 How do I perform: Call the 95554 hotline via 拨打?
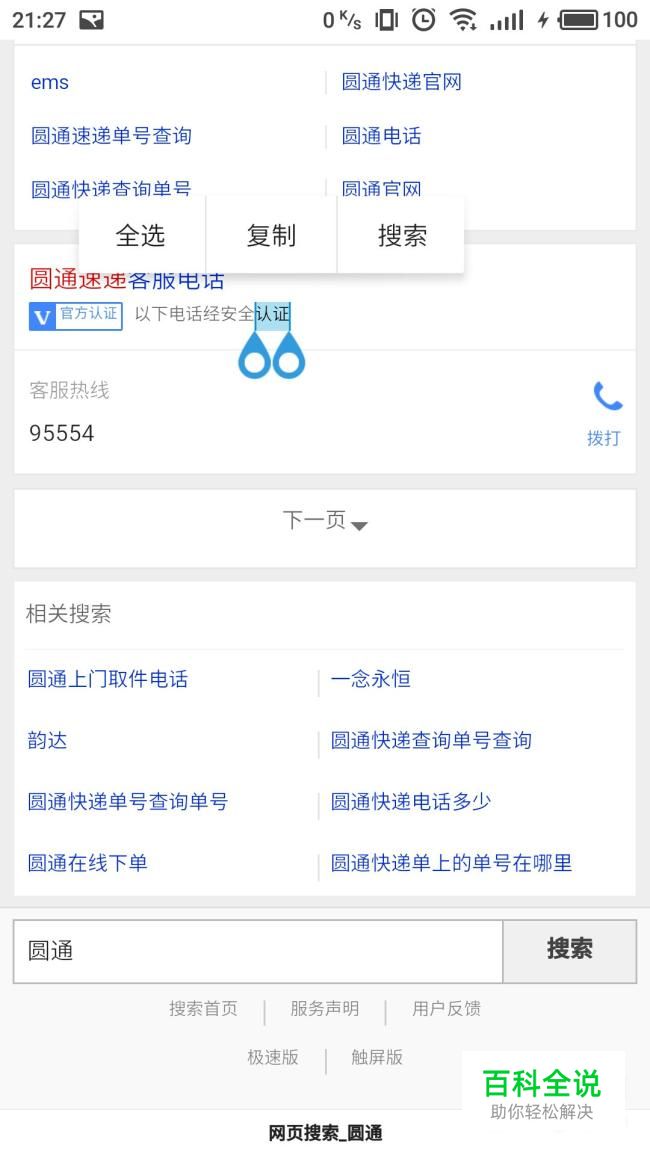tap(606, 414)
